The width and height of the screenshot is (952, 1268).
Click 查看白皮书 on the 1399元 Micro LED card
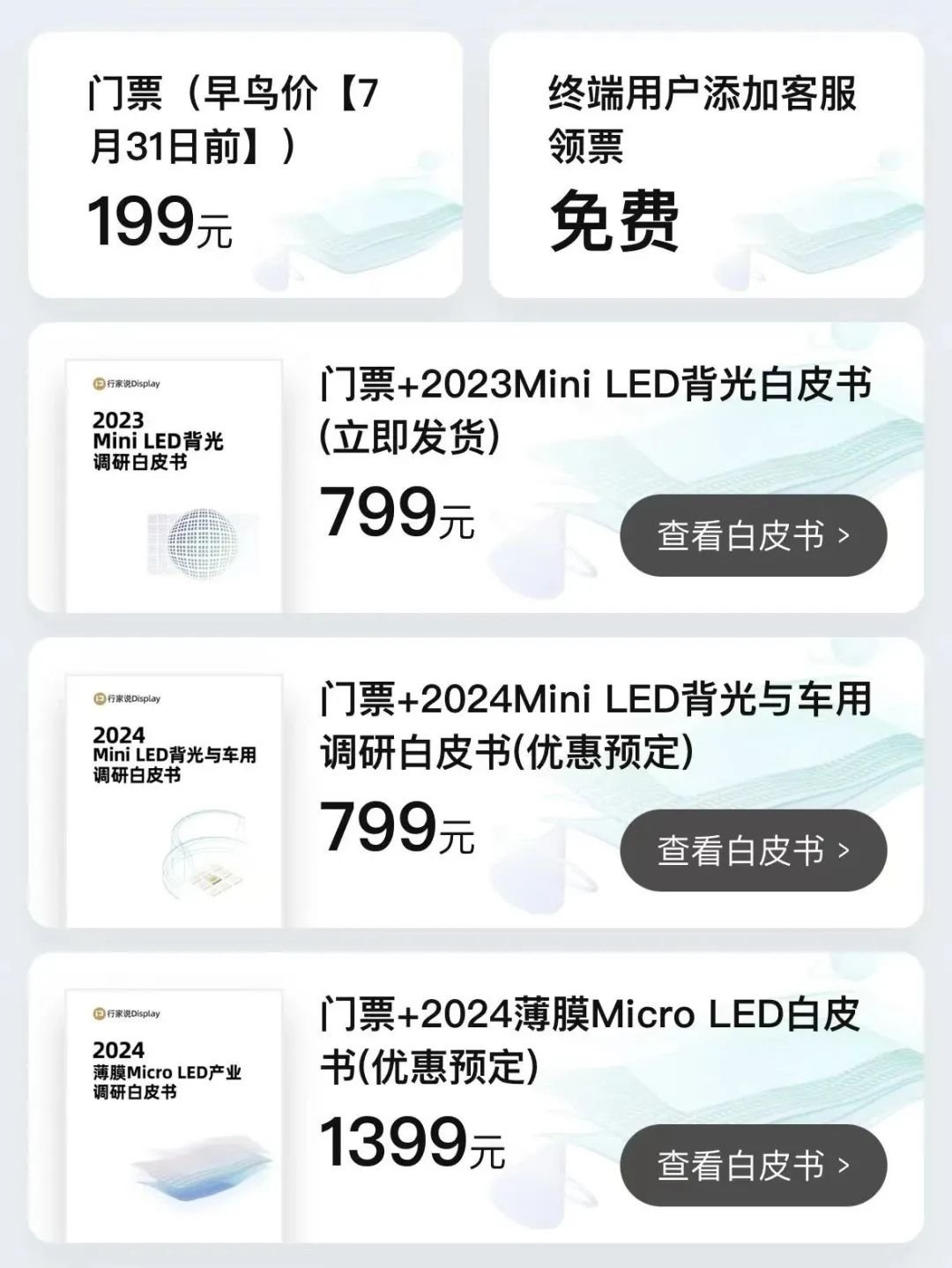click(x=754, y=1165)
